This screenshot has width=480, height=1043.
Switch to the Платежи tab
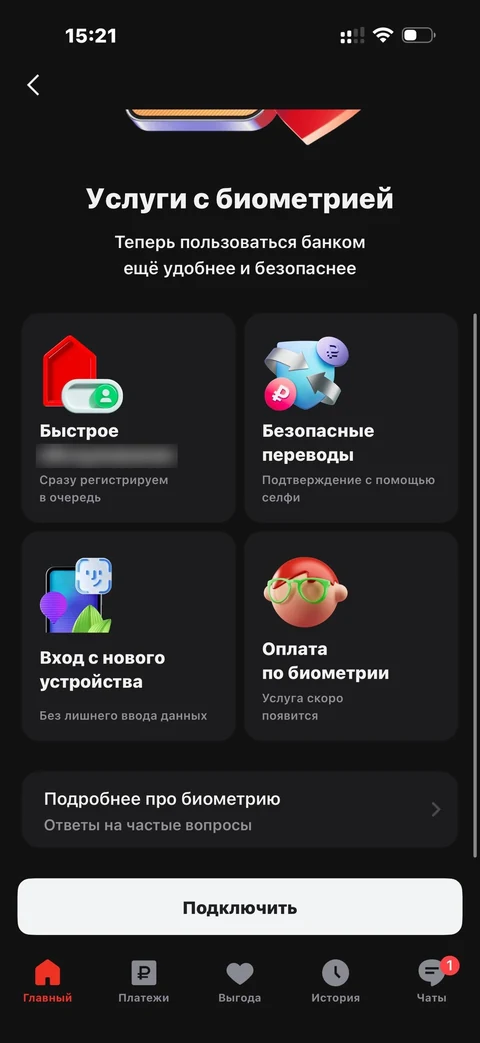[144, 981]
